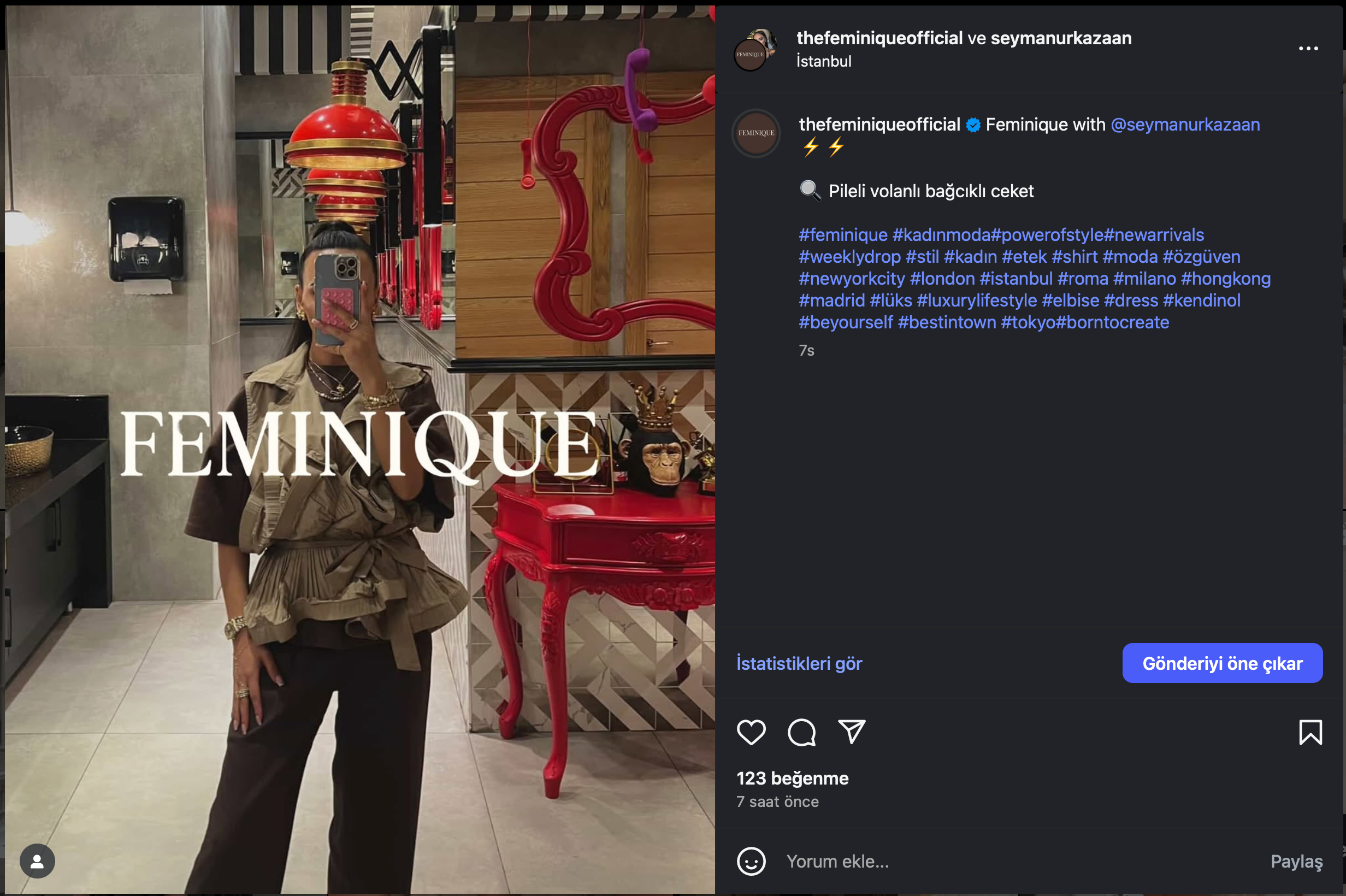Share the post via paper plane icon
This screenshot has width=1346, height=896.
851,732
